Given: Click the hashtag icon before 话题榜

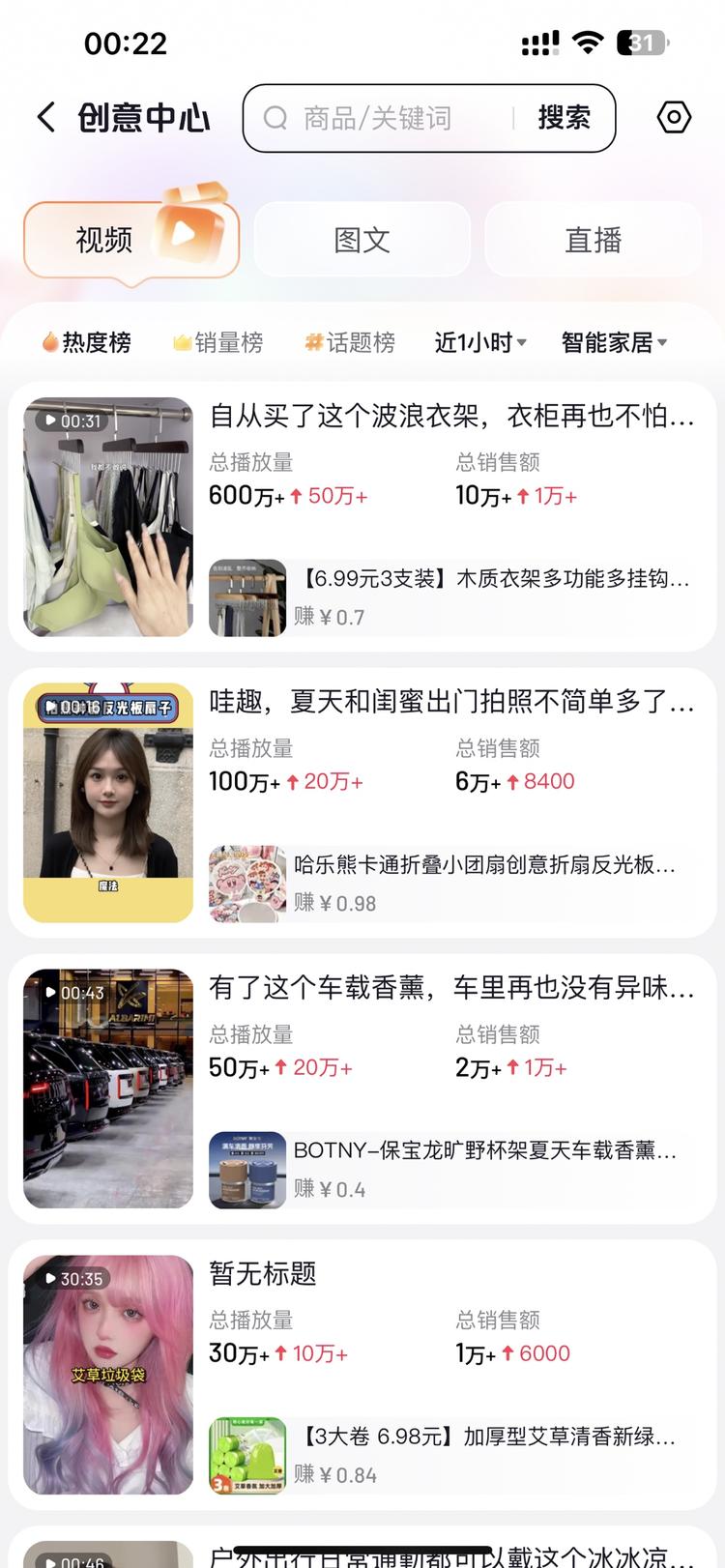Looking at the screenshot, I should point(313,342).
